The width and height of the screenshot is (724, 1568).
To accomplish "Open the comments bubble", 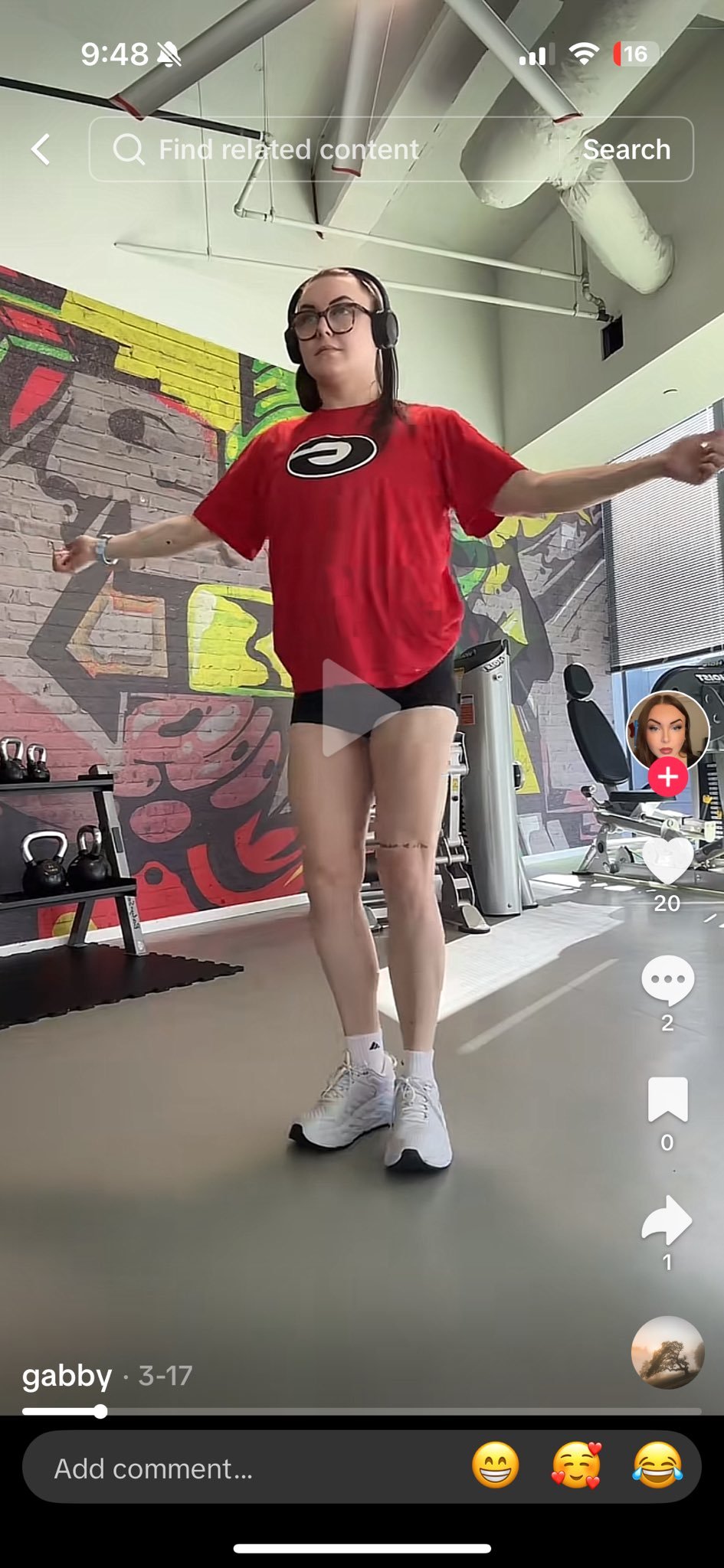I will tap(667, 981).
